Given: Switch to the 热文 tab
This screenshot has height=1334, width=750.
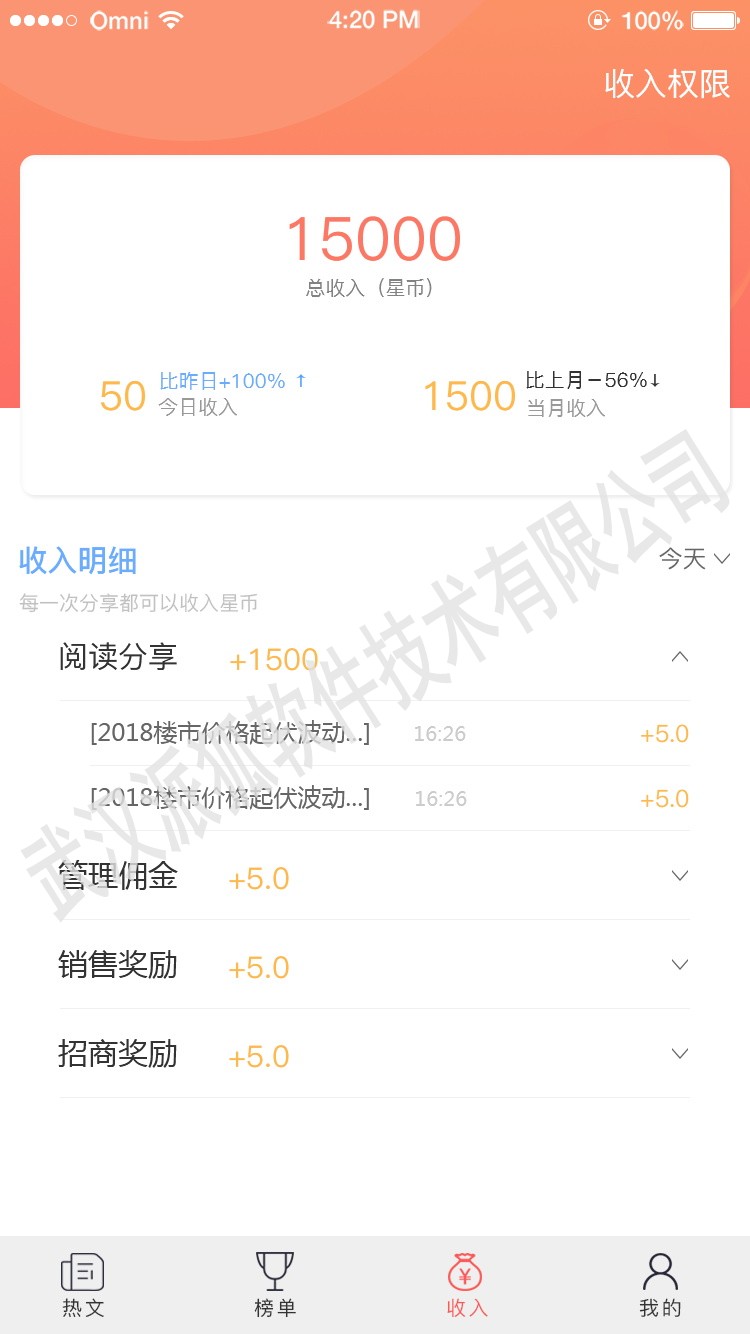Looking at the screenshot, I should pos(83,1285).
